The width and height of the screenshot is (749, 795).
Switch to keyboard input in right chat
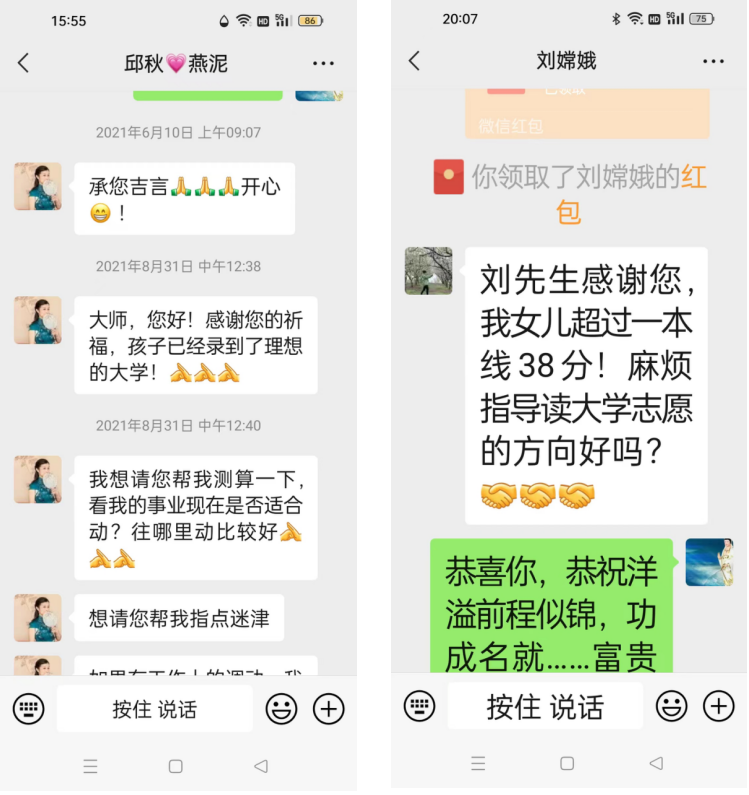coord(419,706)
